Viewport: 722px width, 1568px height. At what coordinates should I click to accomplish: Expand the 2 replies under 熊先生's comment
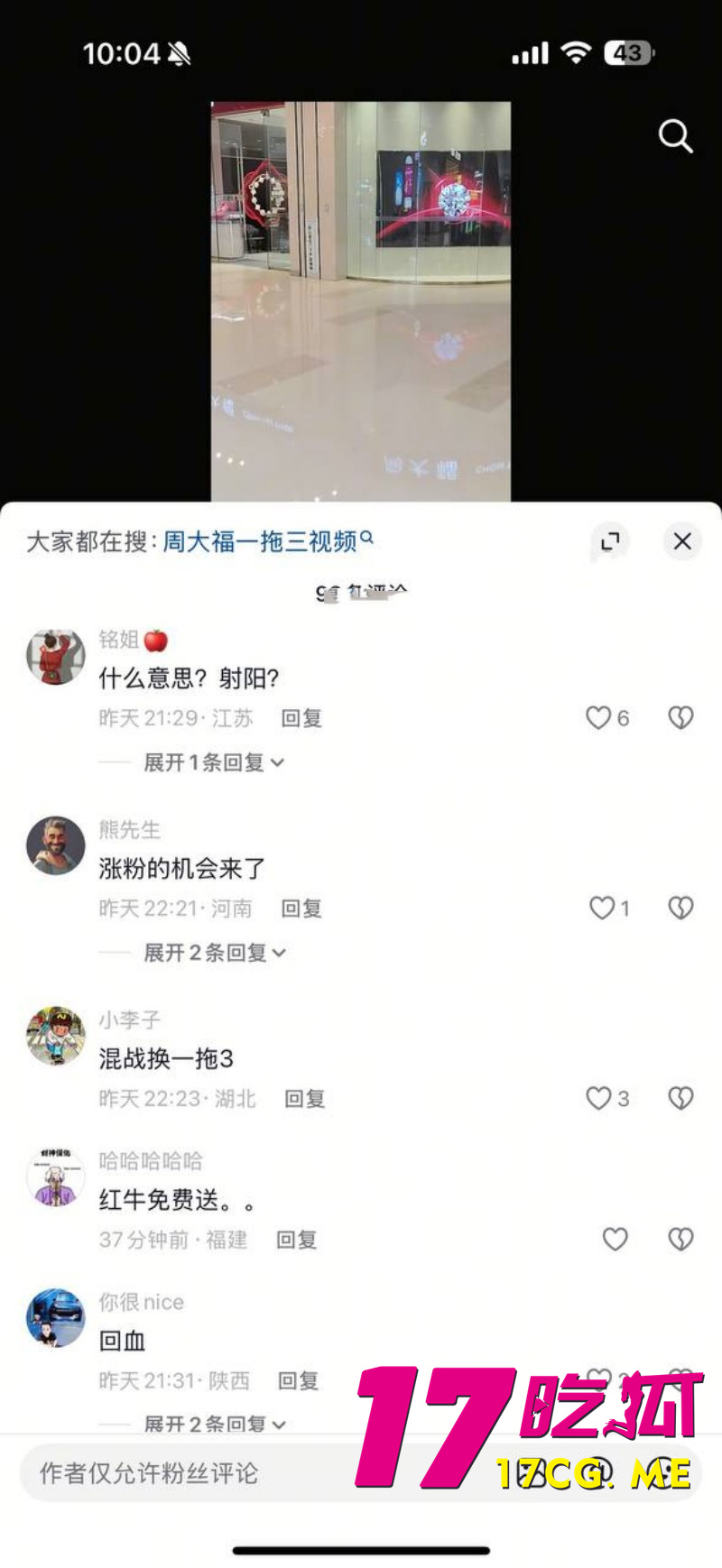click(x=206, y=953)
